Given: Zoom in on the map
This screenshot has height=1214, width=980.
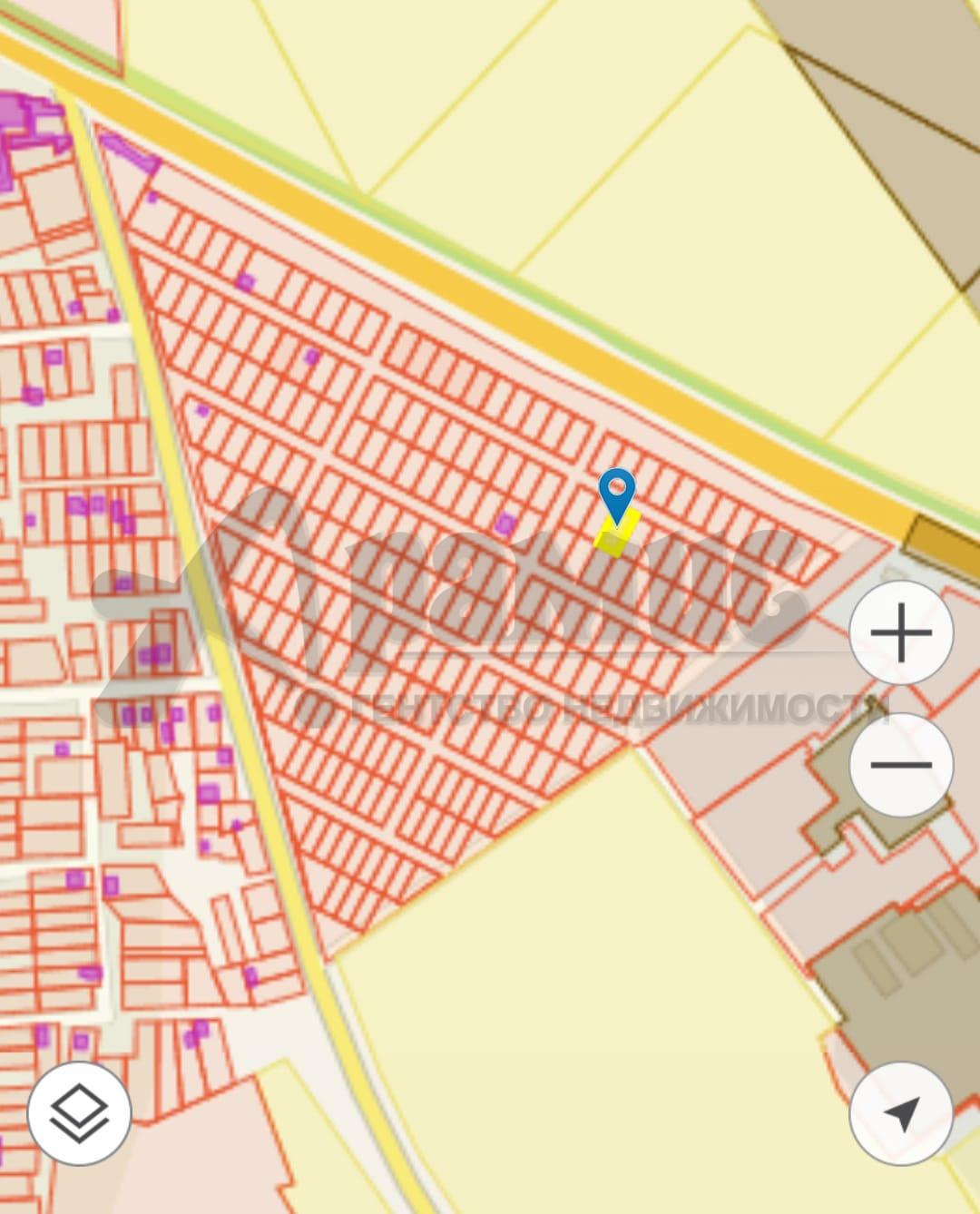Looking at the screenshot, I should 901,633.
